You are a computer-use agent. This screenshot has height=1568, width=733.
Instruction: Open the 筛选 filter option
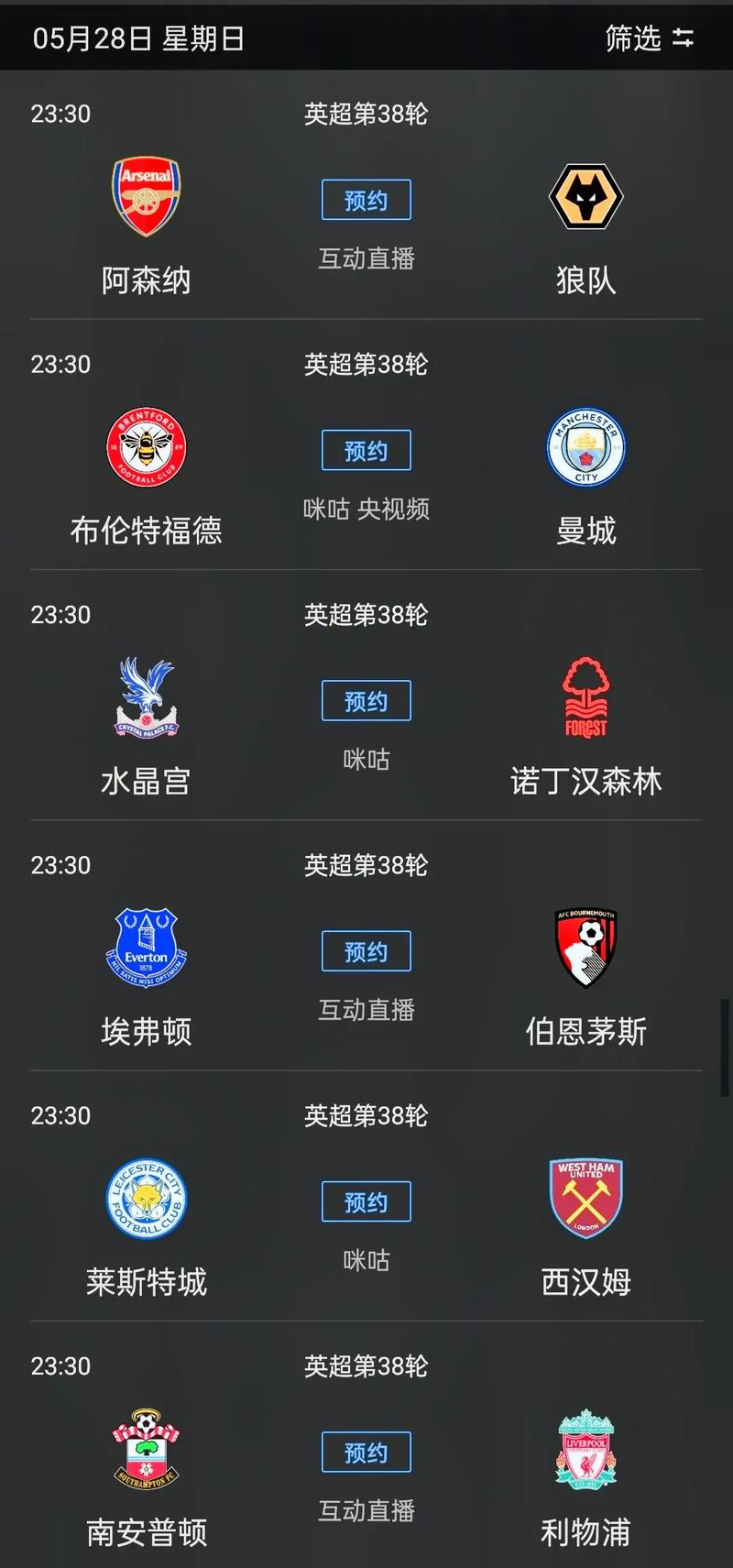[649, 38]
